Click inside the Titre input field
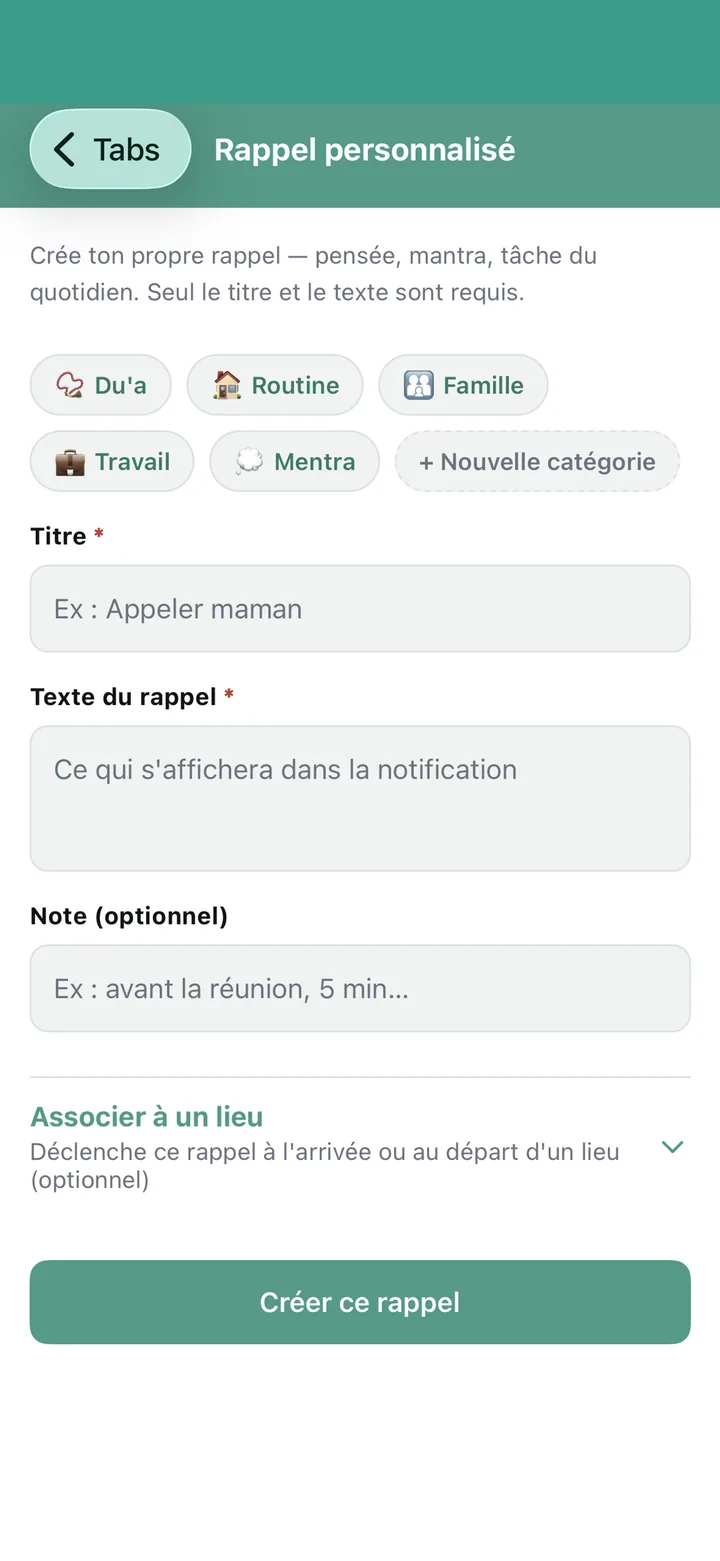720x1561 pixels. (360, 608)
